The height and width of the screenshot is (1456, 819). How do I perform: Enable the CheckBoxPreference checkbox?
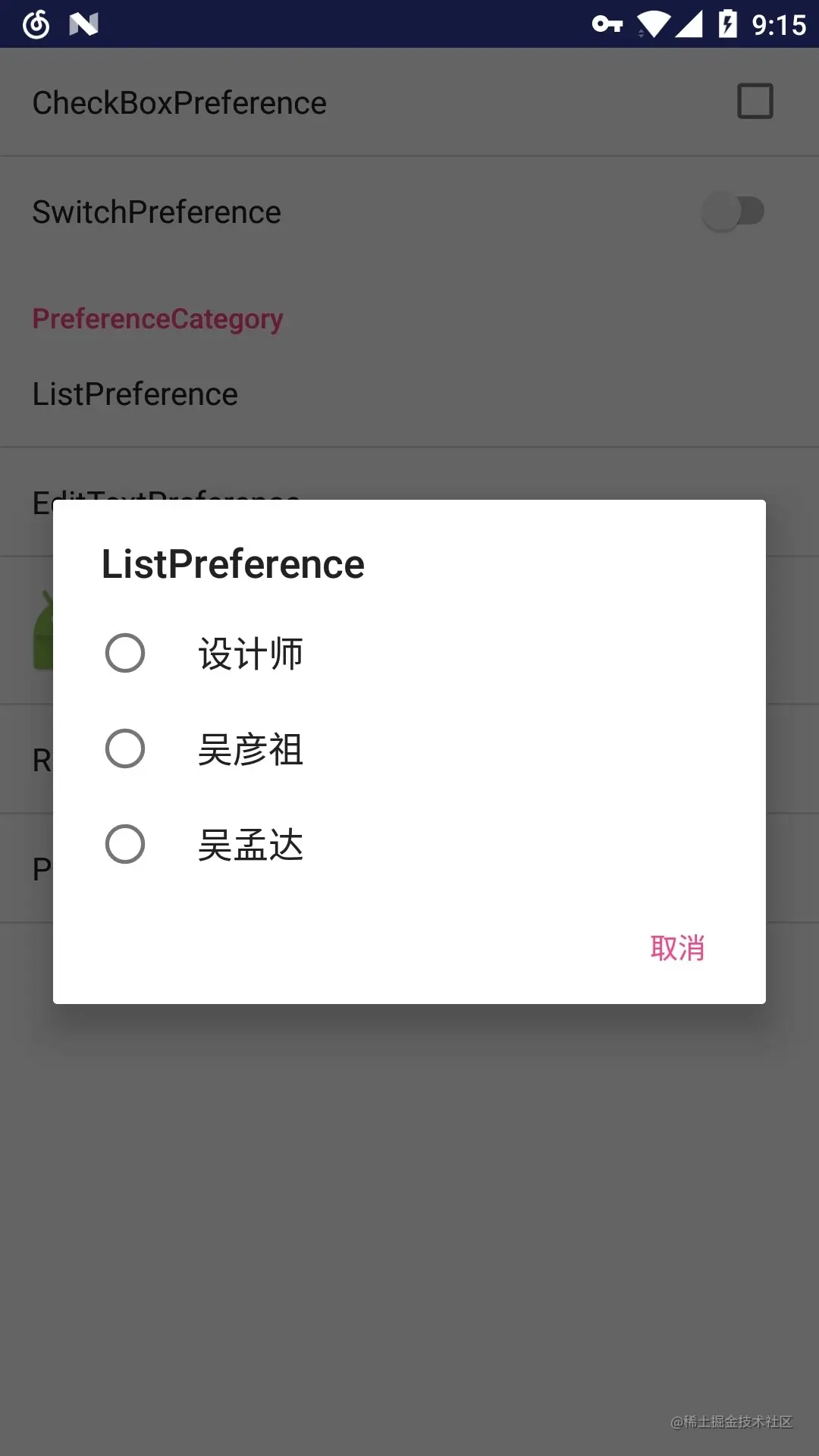pos(755,101)
